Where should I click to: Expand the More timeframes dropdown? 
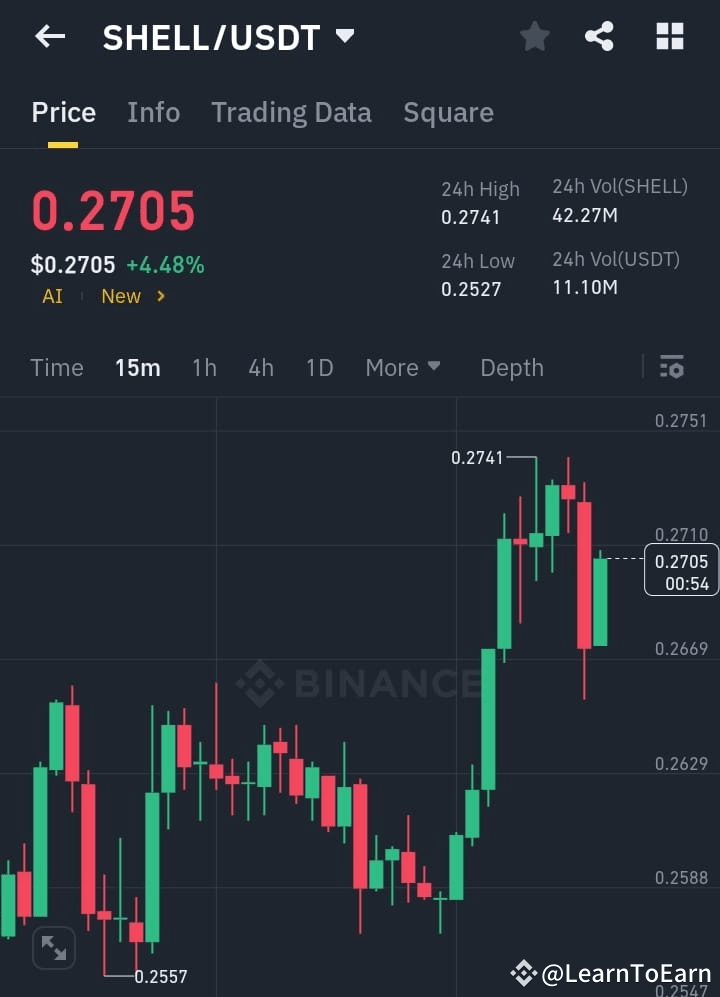pyautogui.click(x=403, y=367)
